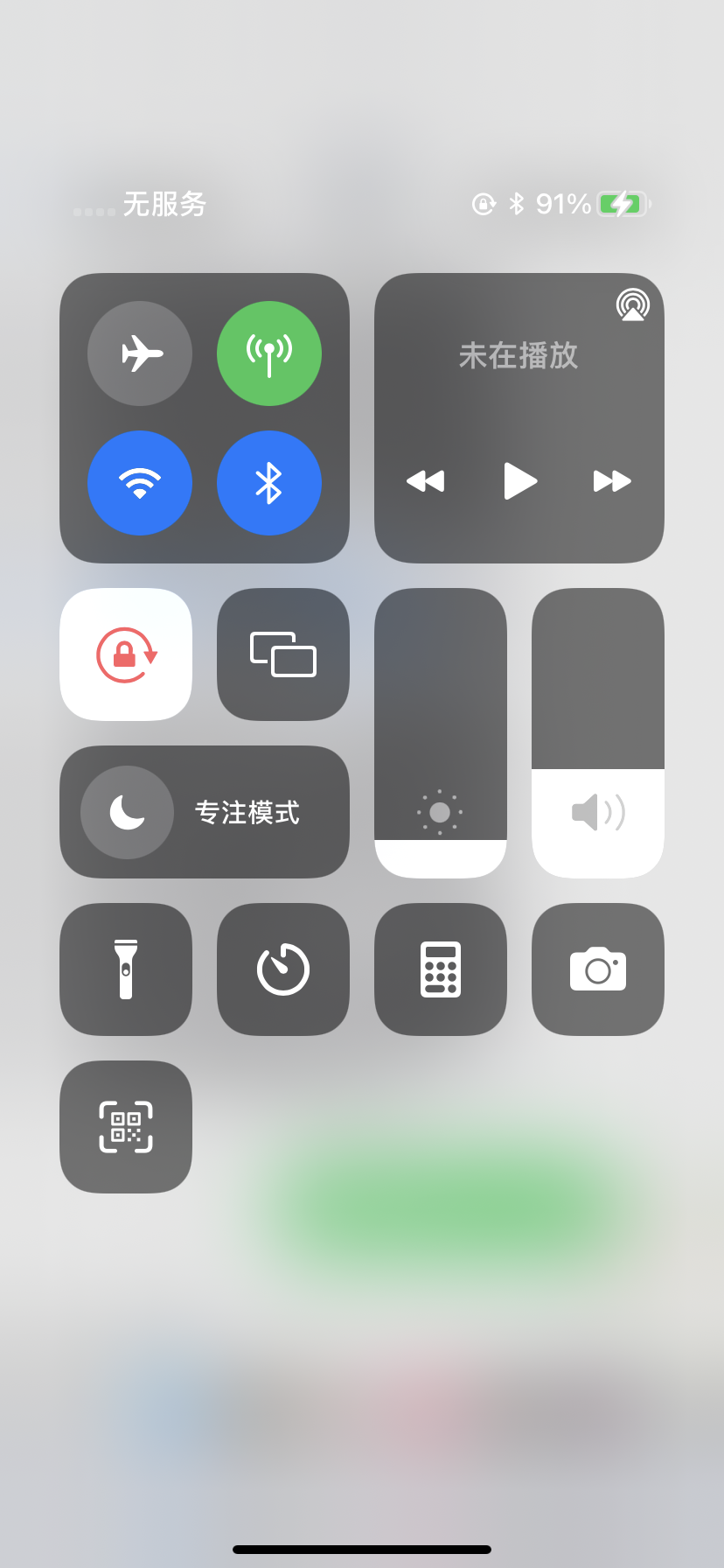Enable airplane mode

(140, 353)
